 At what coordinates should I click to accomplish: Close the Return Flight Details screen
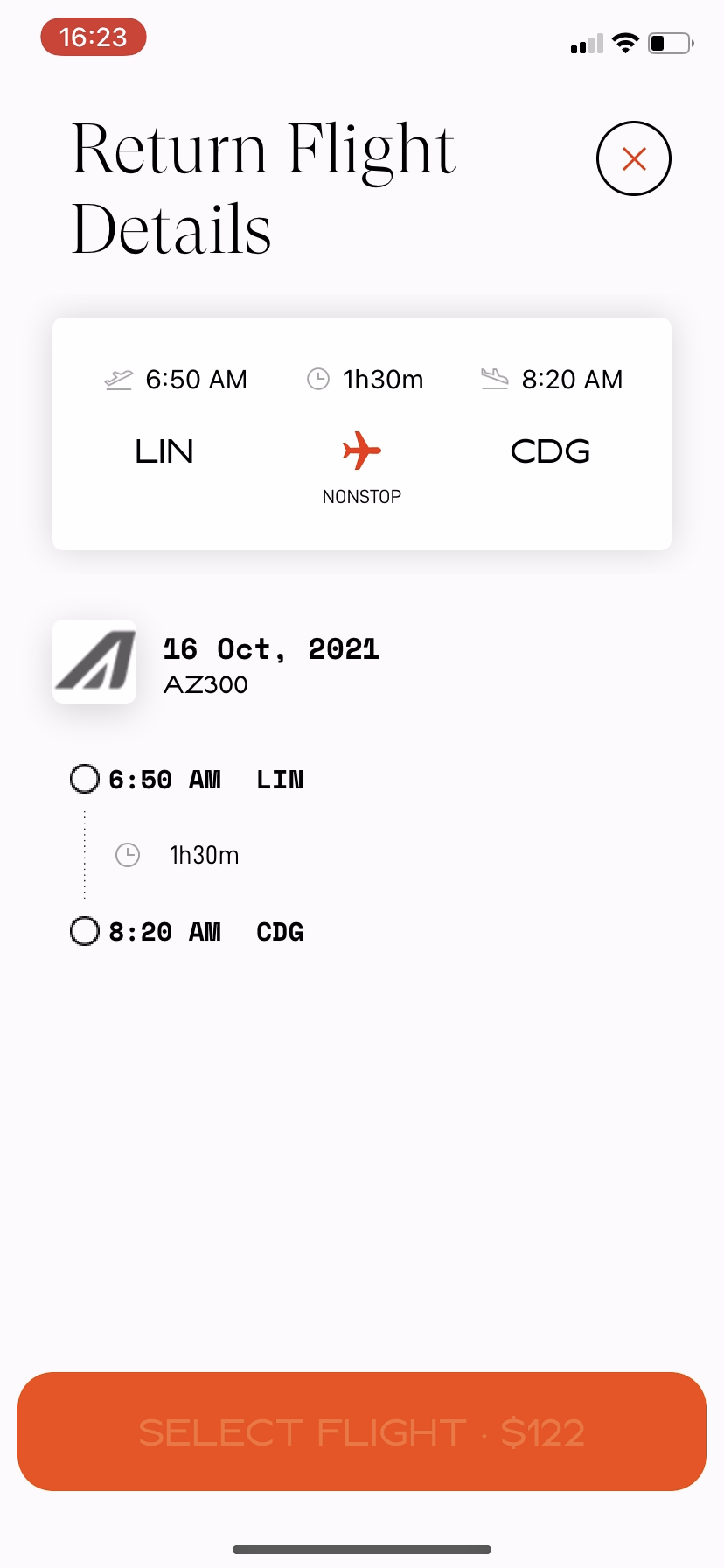click(x=633, y=158)
